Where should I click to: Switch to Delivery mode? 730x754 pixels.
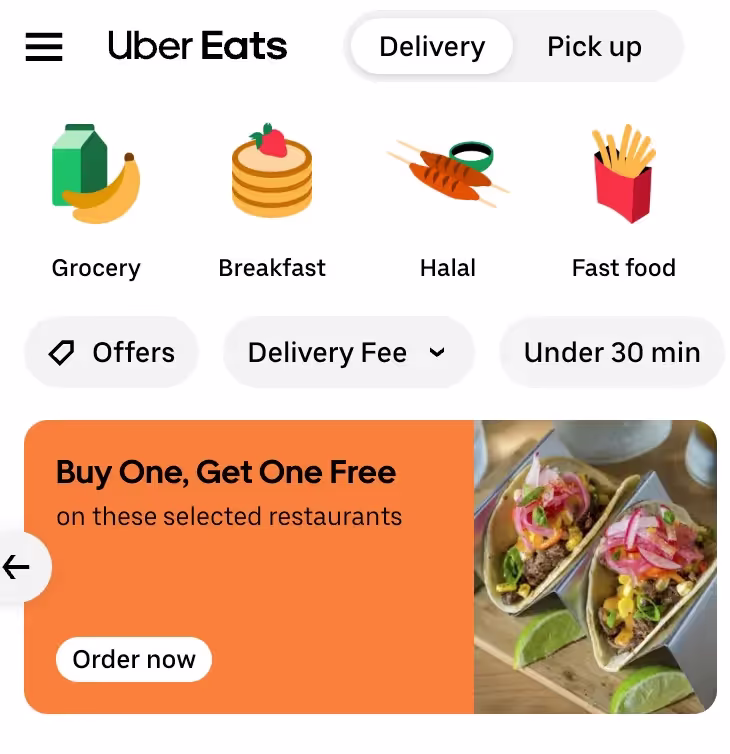coord(432,46)
